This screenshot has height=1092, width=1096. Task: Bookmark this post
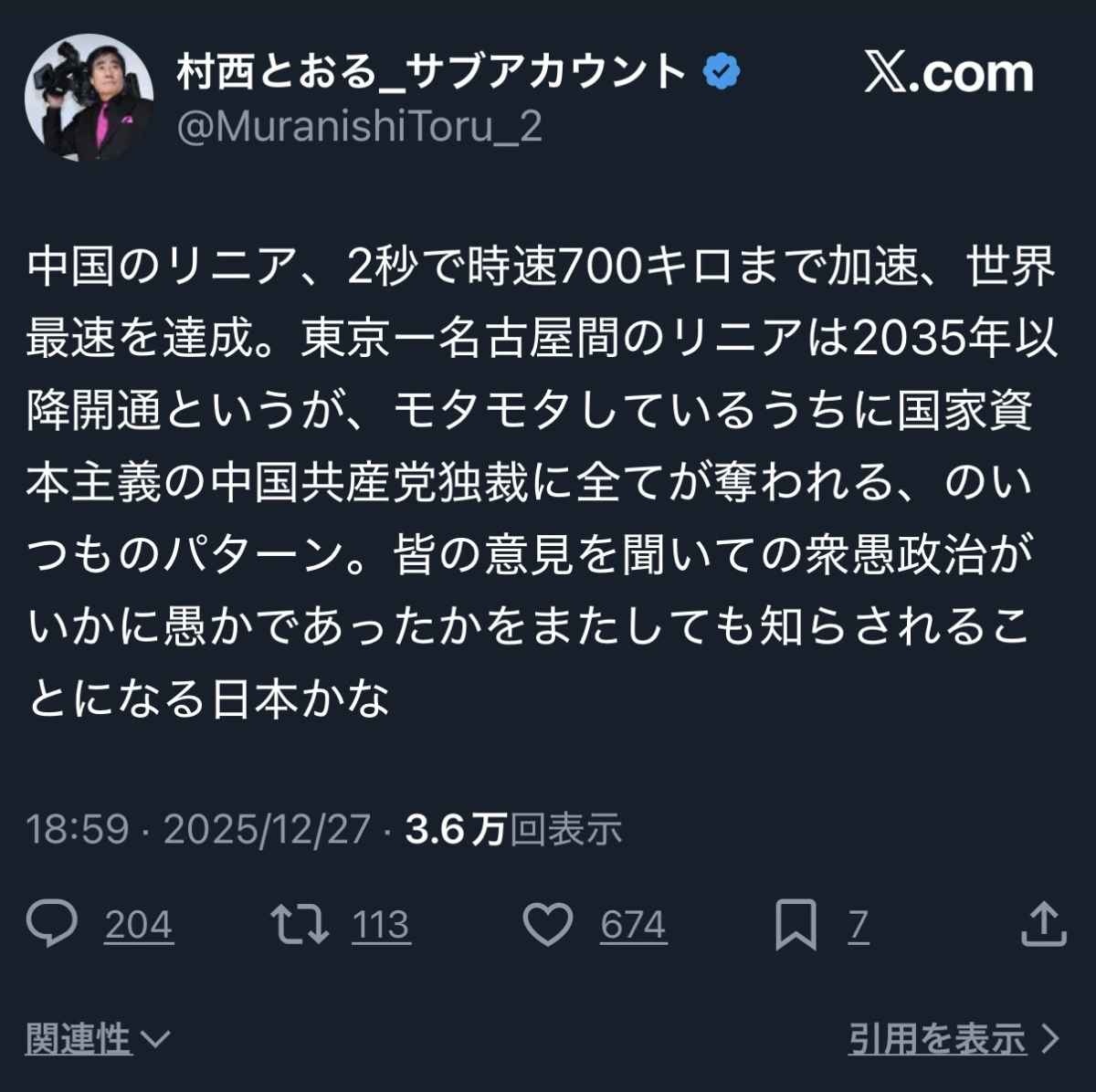pyautogui.click(x=795, y=925)
